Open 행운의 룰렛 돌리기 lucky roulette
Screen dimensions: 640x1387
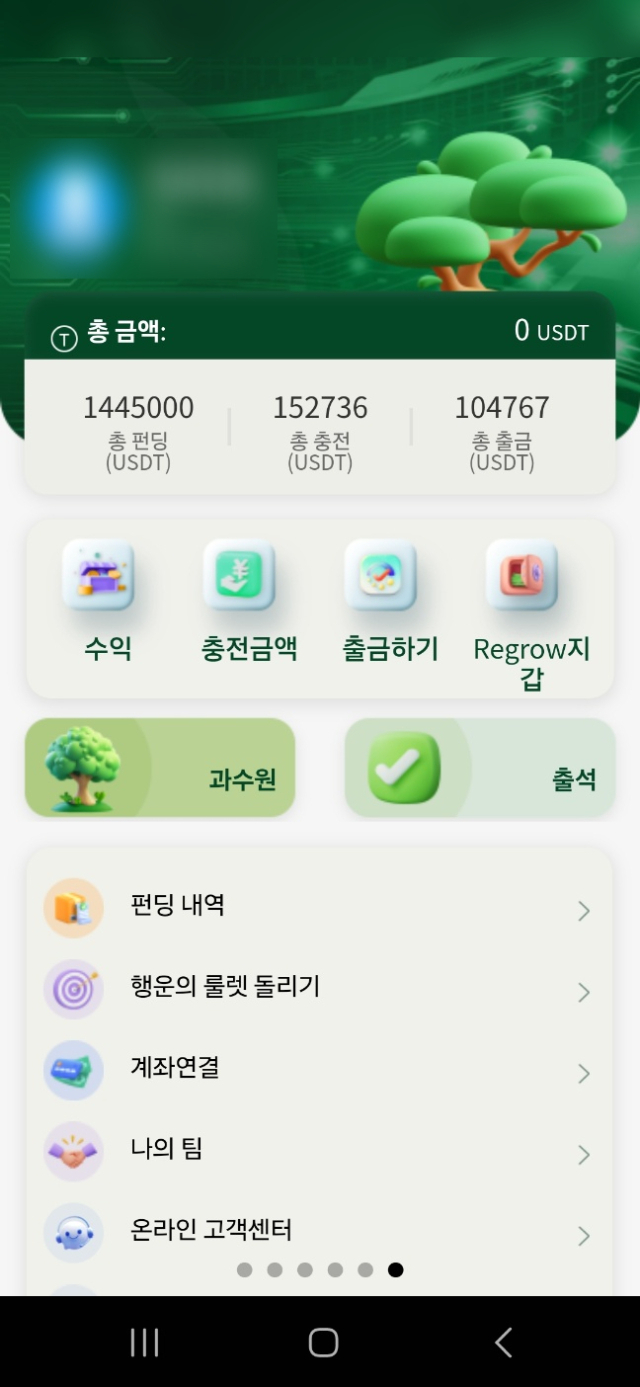coord(318,988)
